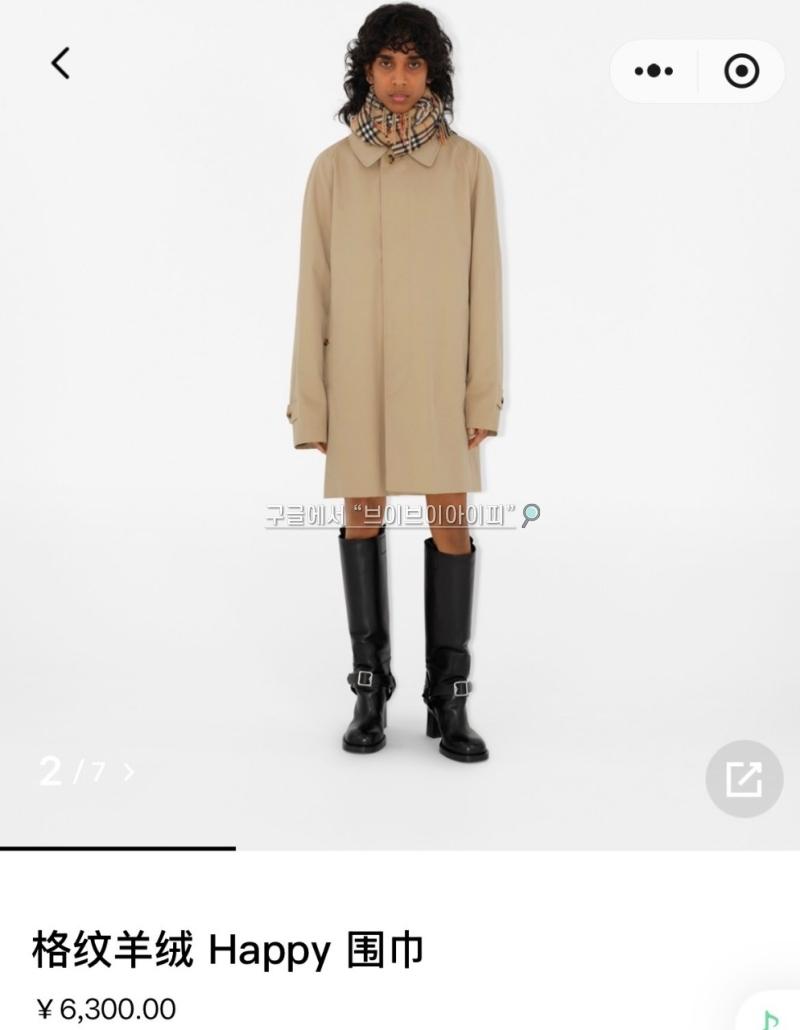Go back using the top-left arrow
The height and width of the screenshot is (1030, 800).
(x=61, y=64)
